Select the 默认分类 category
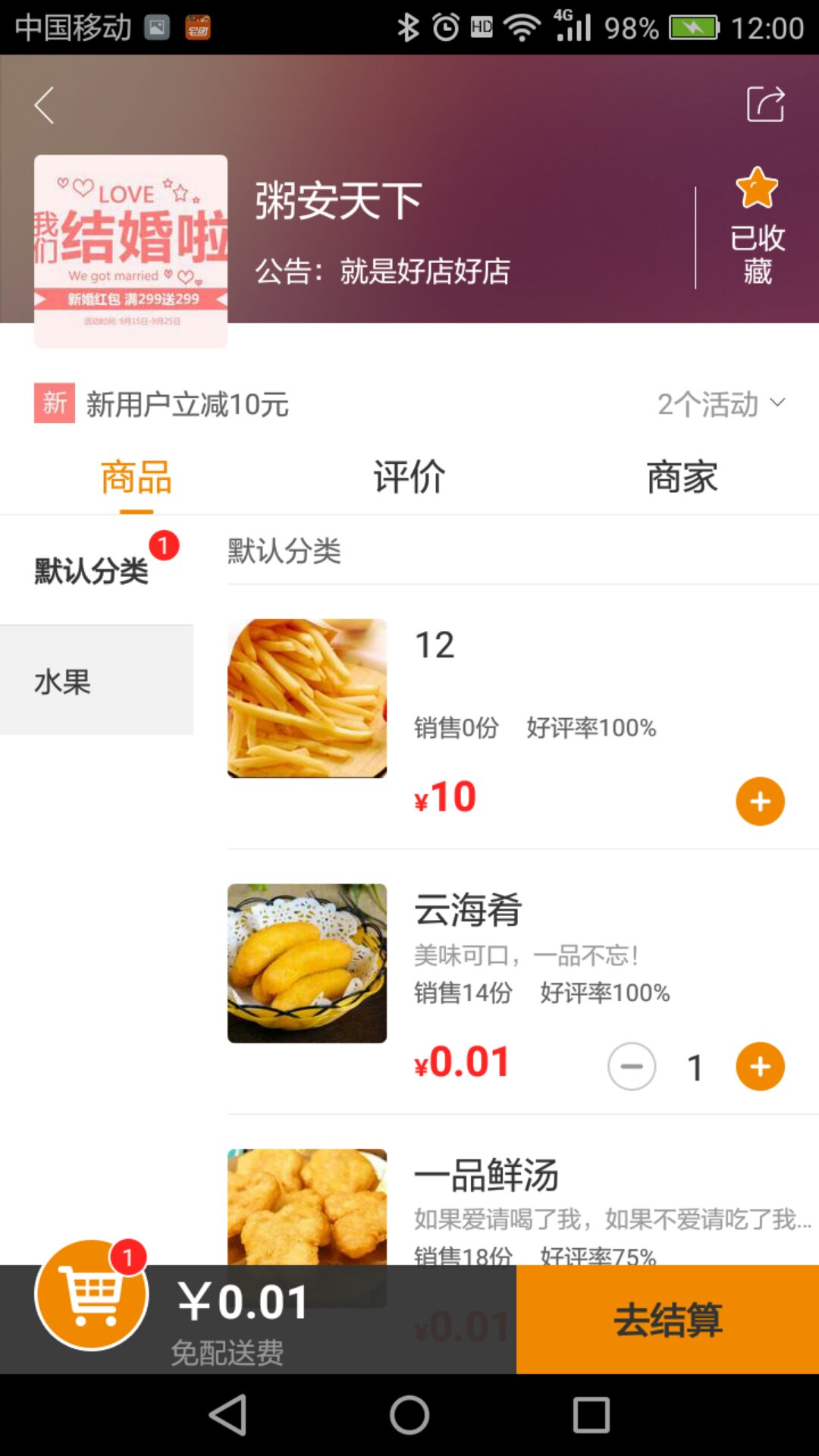Image resolution: width=819 pixels, height=1456 pixels. pos(92,570)
